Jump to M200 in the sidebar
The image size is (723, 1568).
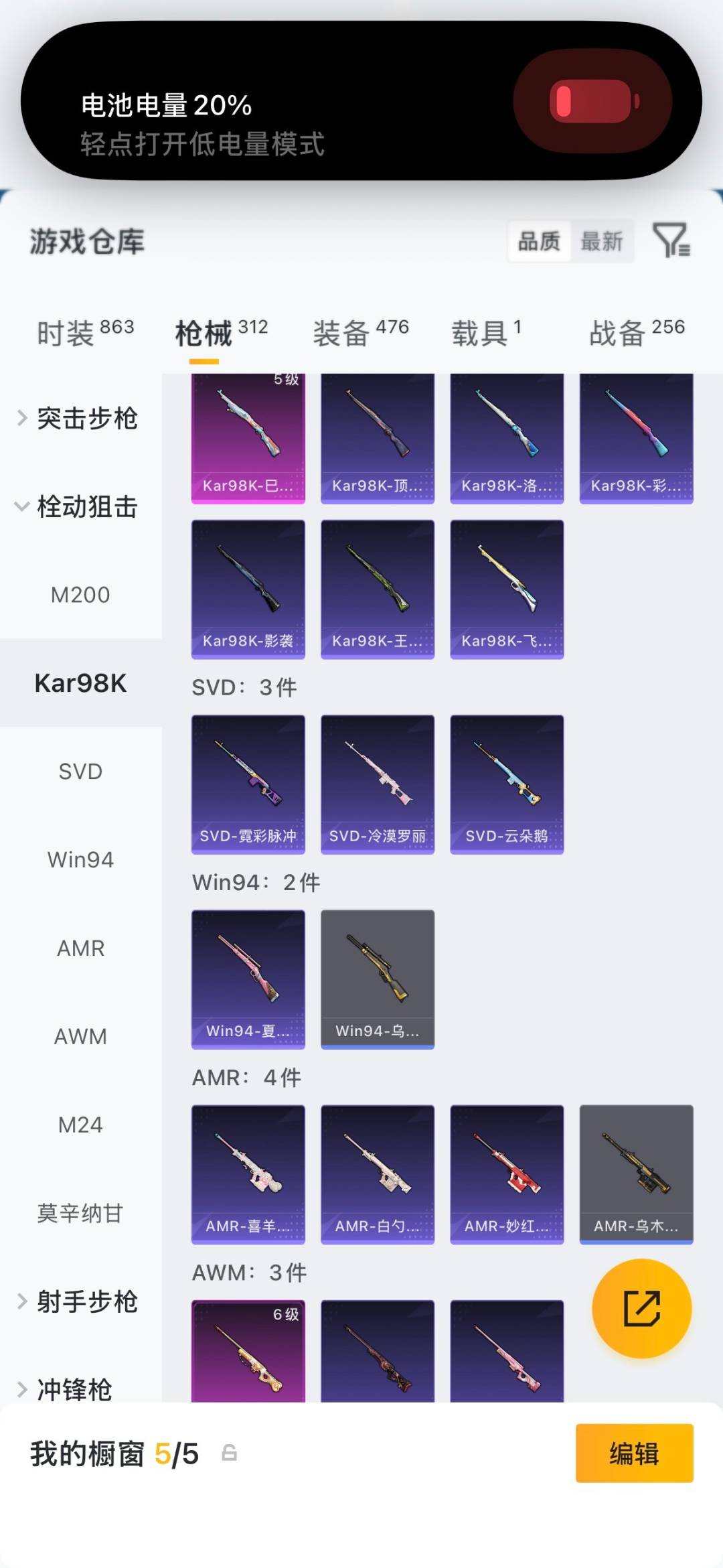[80, 595]
